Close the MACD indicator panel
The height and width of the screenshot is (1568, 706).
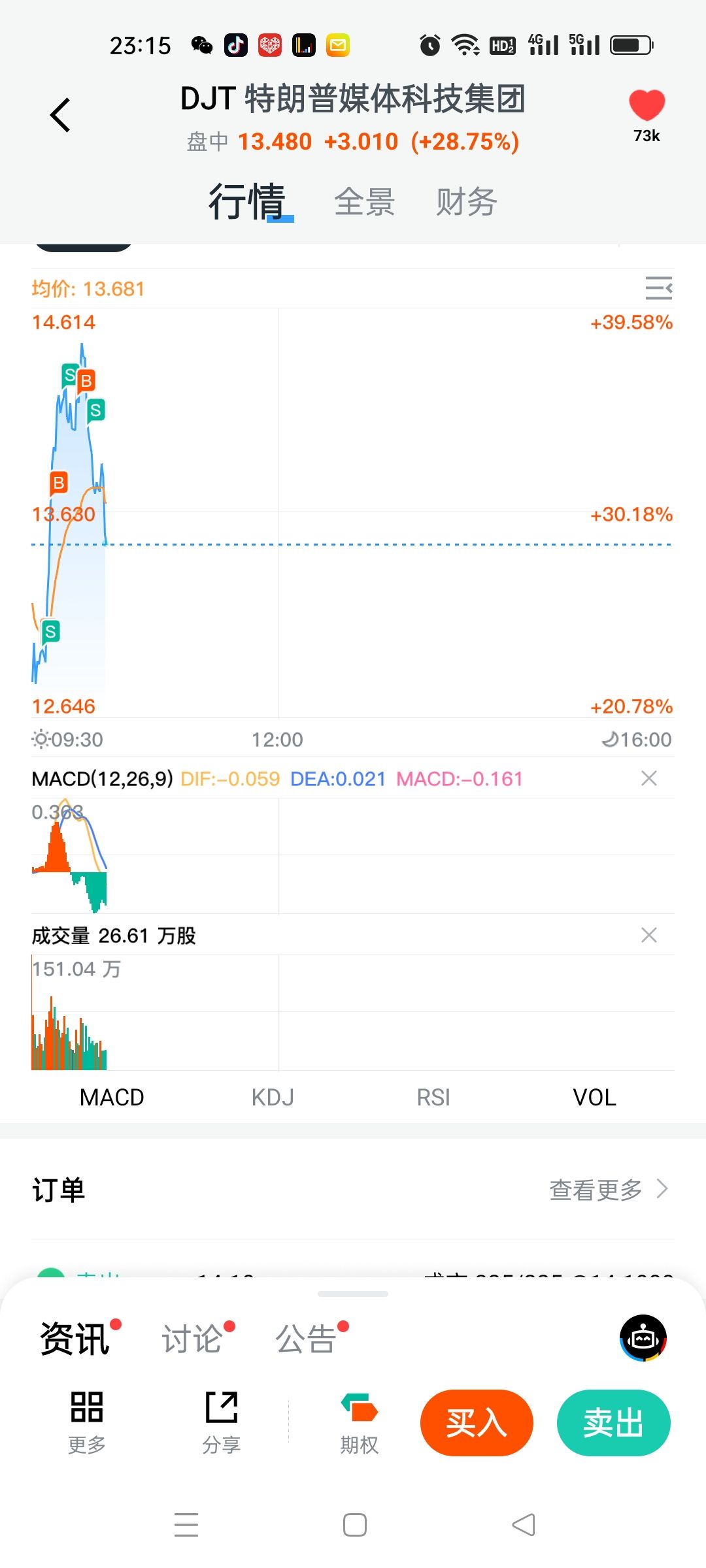(x=649, y=778)
